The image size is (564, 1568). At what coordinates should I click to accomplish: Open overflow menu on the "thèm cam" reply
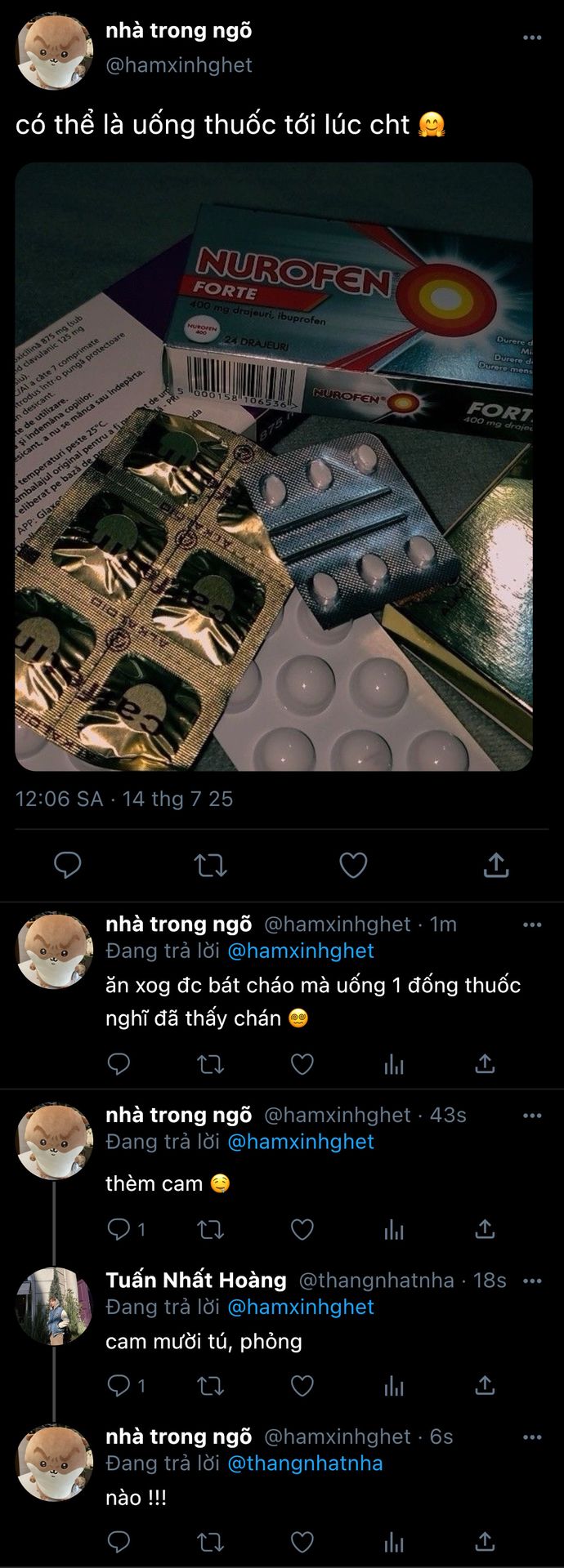(532, 1116)
